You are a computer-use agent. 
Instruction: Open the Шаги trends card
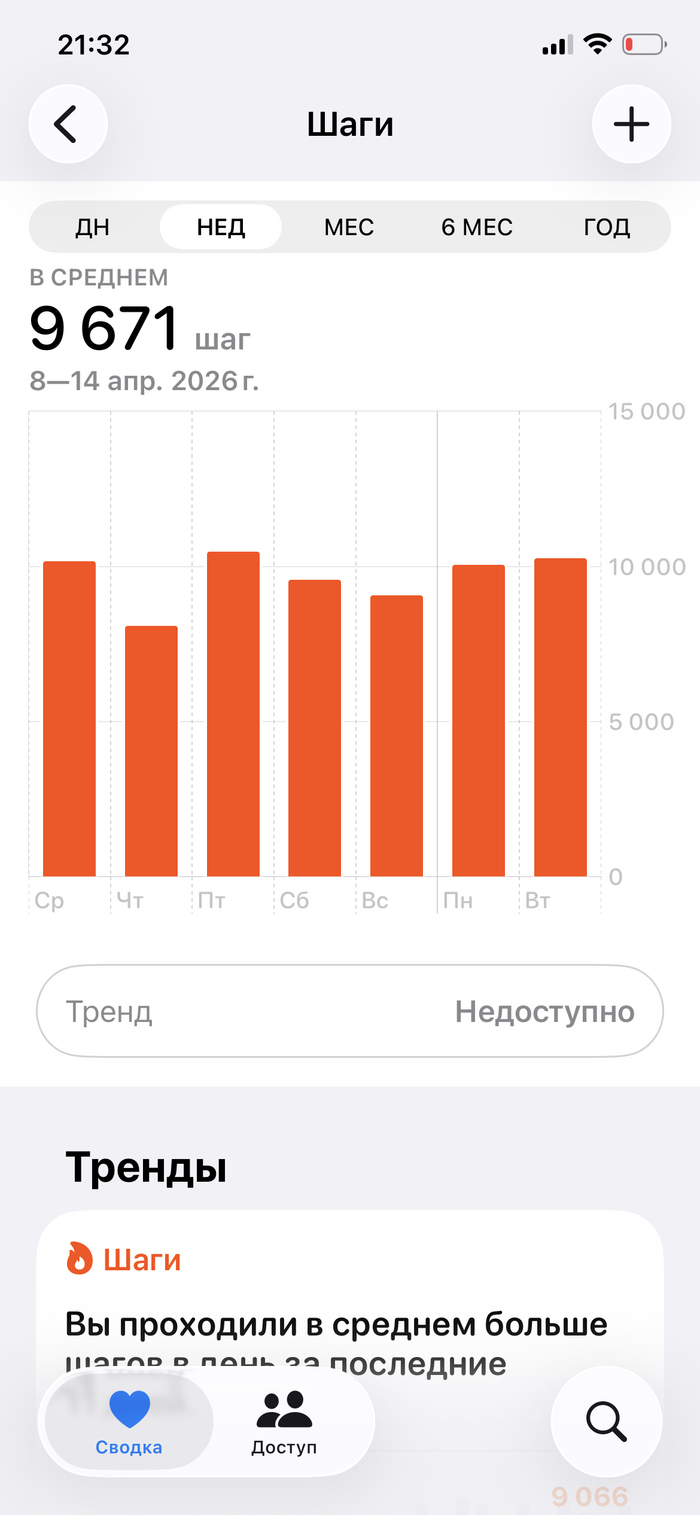[350, 1300]
